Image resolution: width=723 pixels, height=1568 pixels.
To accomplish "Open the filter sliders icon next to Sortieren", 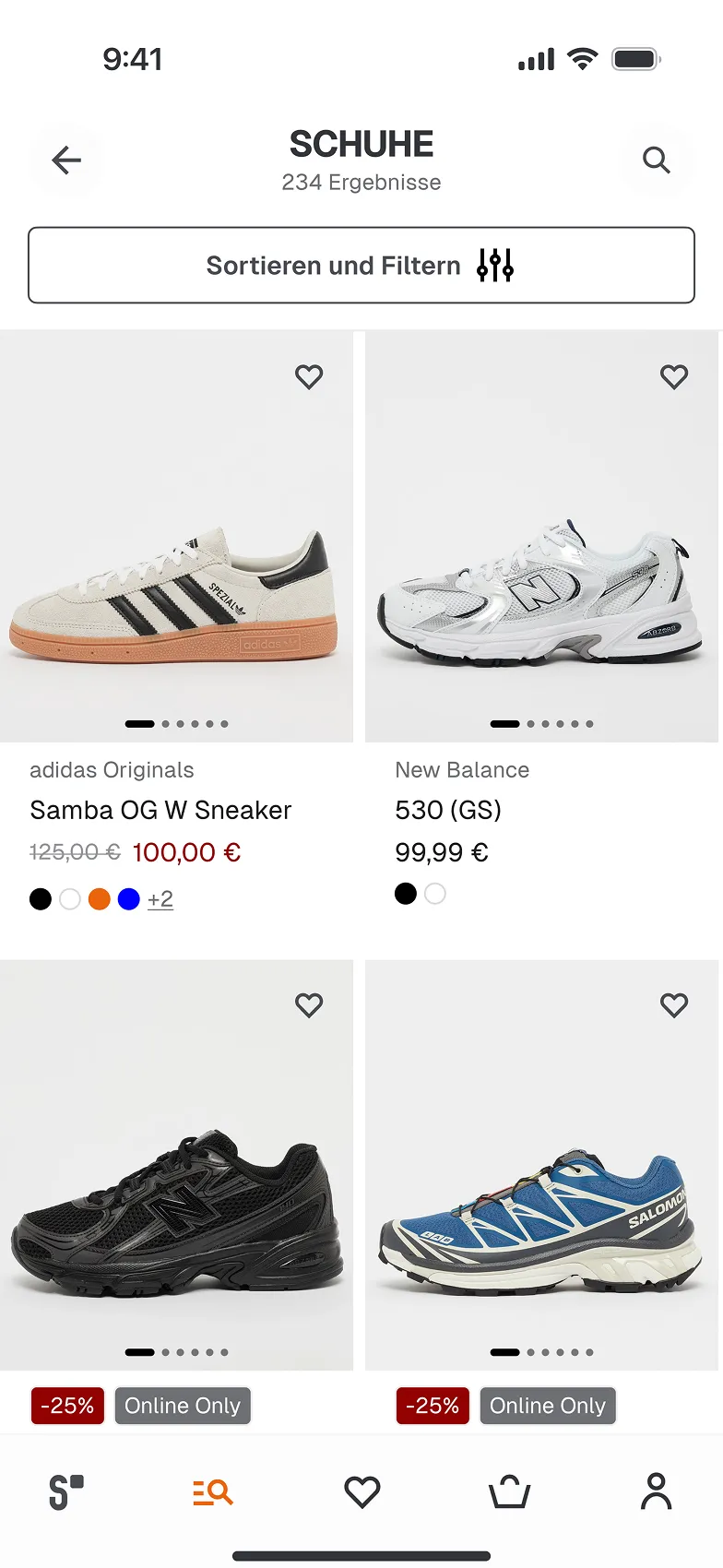I will [x=494, y=266].
